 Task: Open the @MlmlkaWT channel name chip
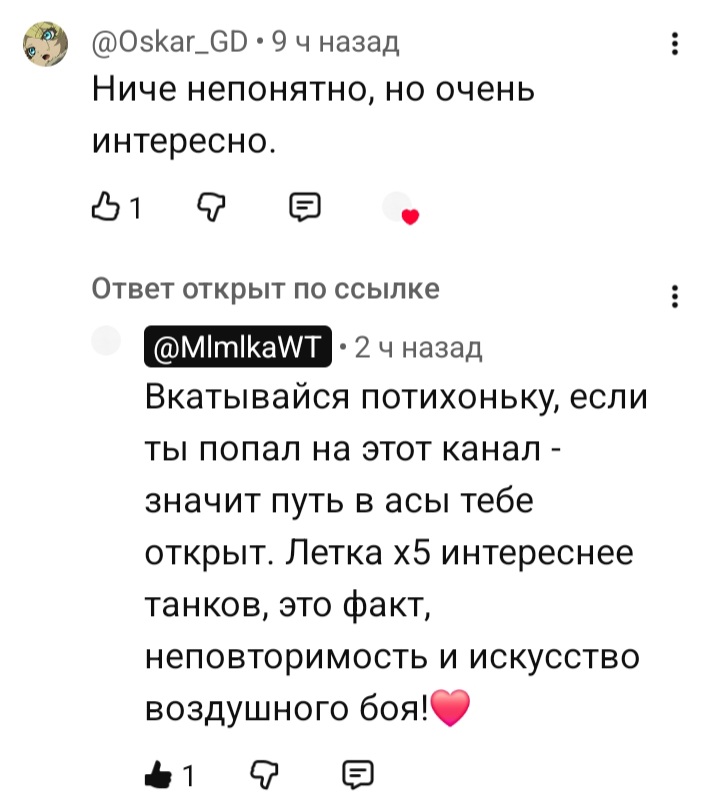click(237, 347)
